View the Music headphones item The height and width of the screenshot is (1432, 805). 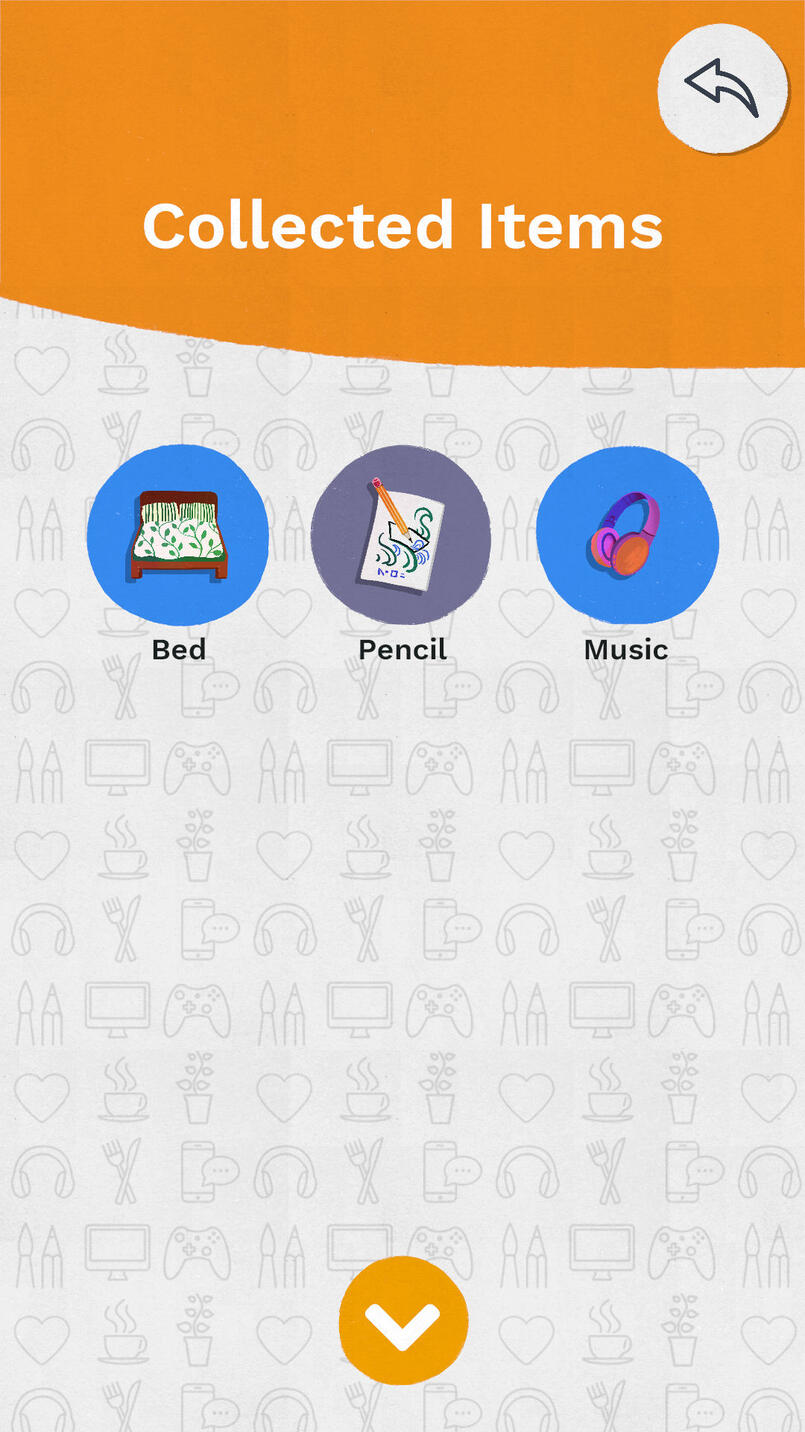coord(626,536)
